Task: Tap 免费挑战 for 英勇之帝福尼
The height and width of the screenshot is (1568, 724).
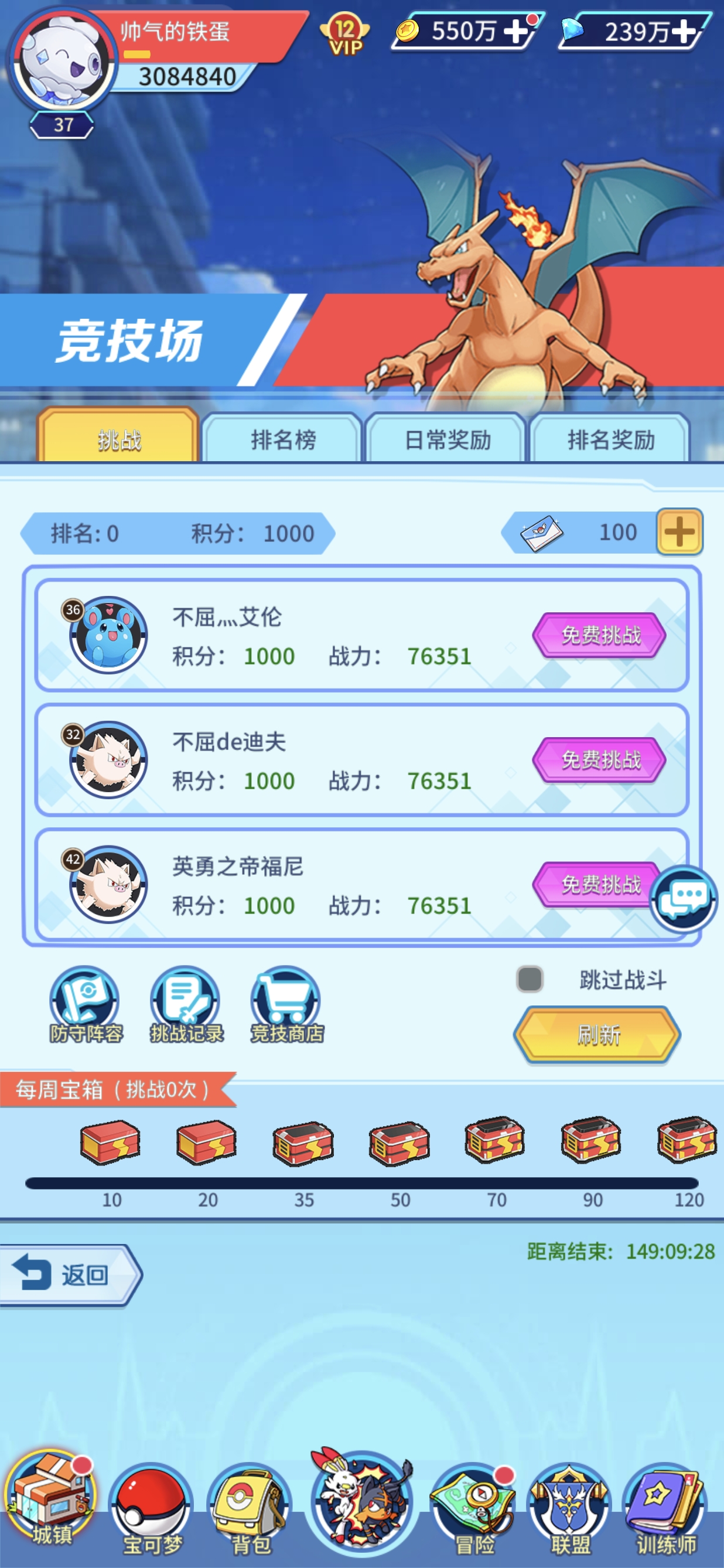Action: click(593, 884)
